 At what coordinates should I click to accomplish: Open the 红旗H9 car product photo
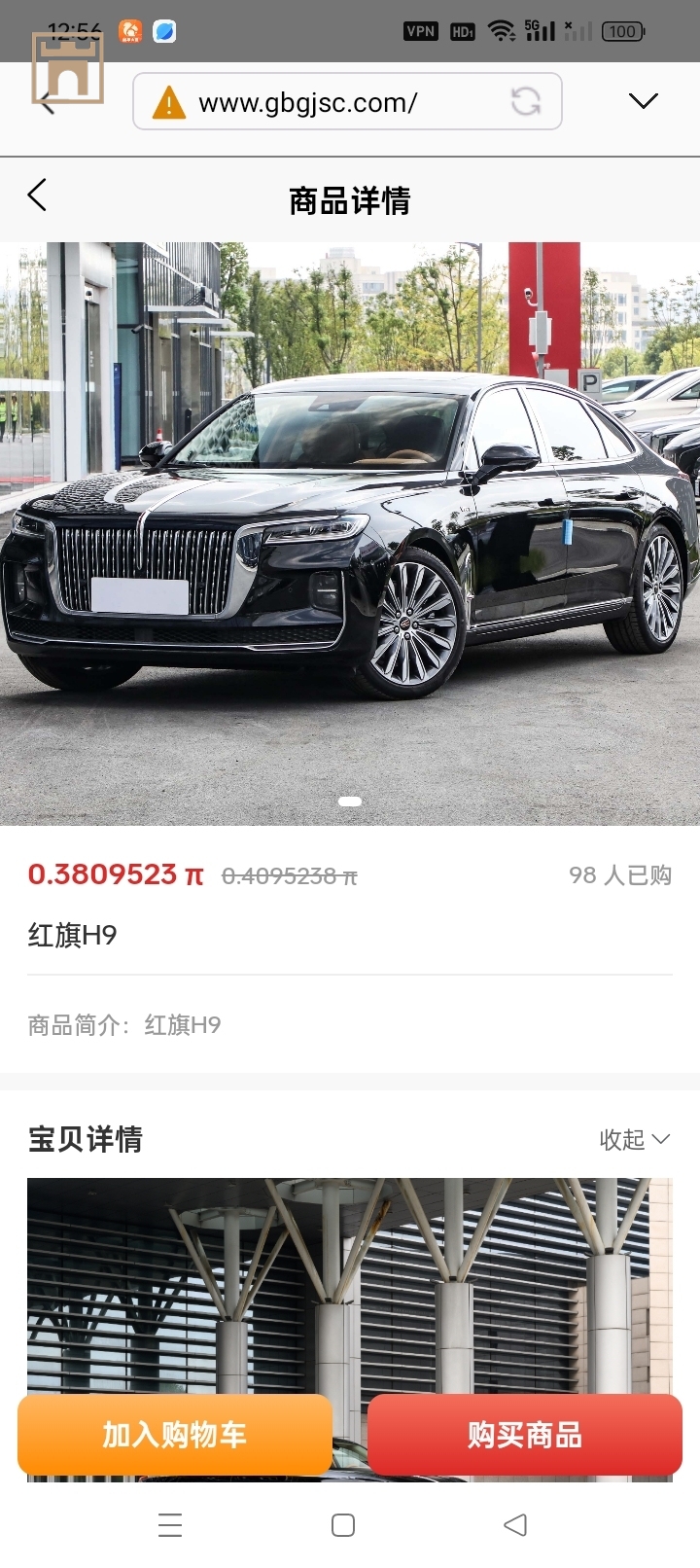[350, 533]
